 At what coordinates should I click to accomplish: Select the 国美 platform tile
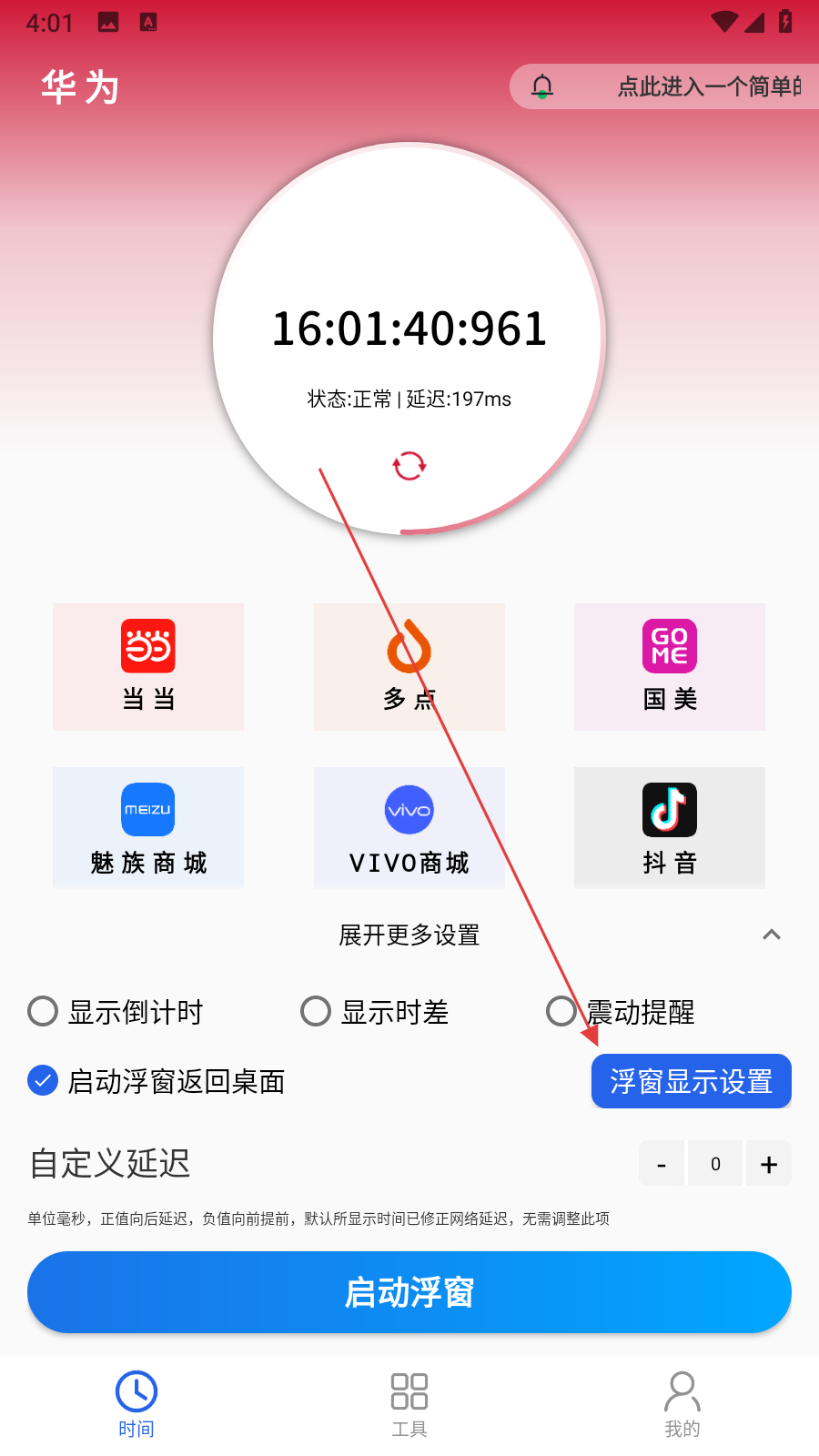coord(670,667)
